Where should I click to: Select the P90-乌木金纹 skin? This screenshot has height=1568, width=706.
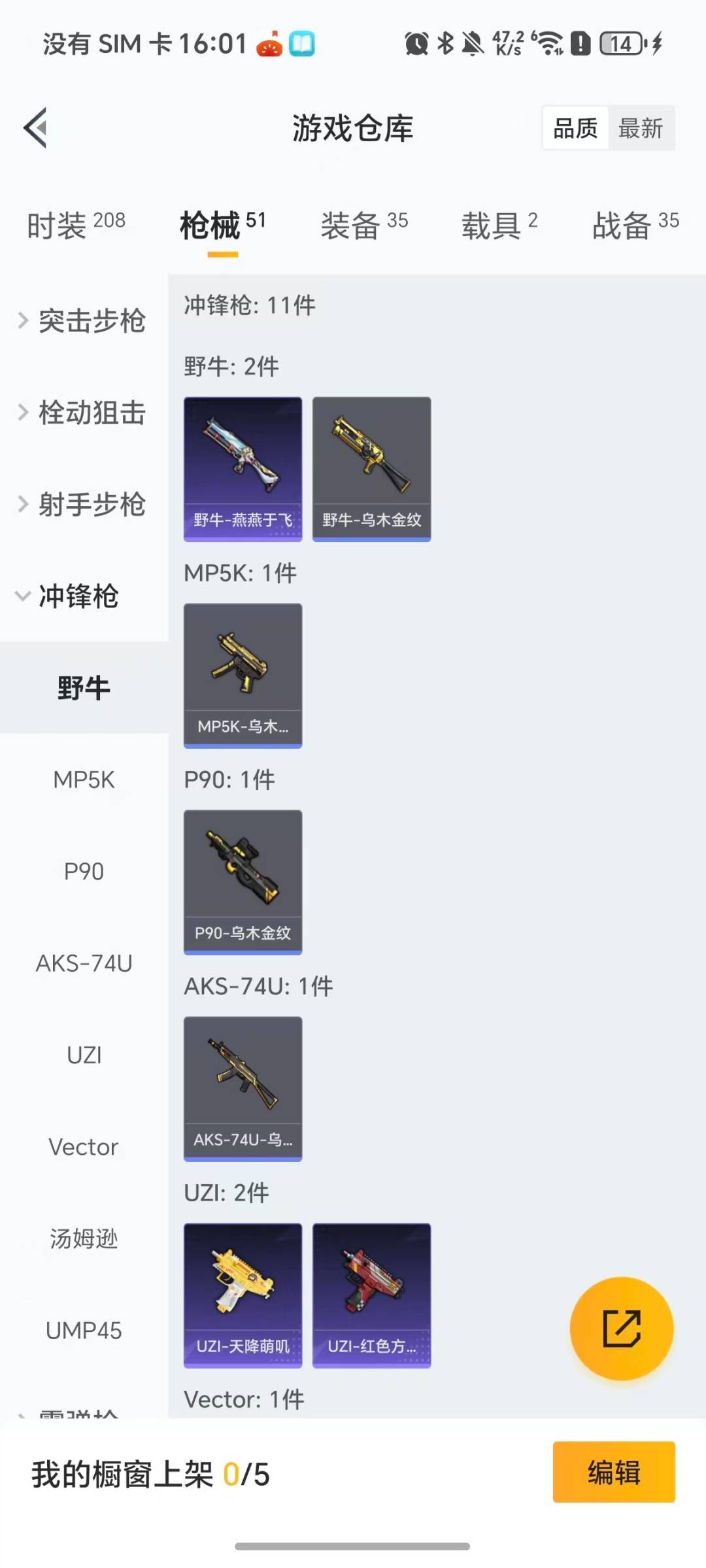coord(243,882)
